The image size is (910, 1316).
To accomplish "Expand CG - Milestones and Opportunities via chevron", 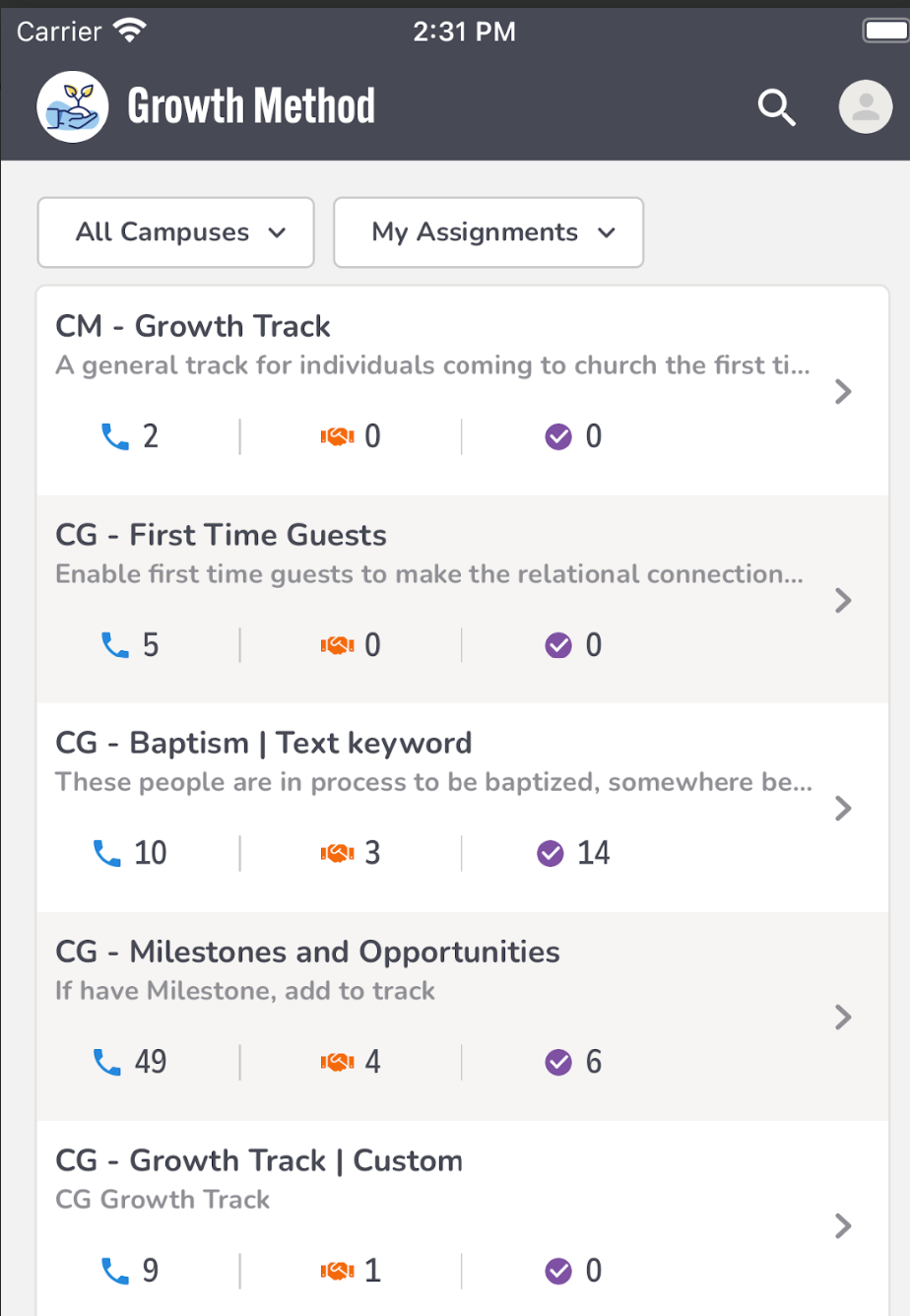I will pyautogui.click(x=843, y=1017).
